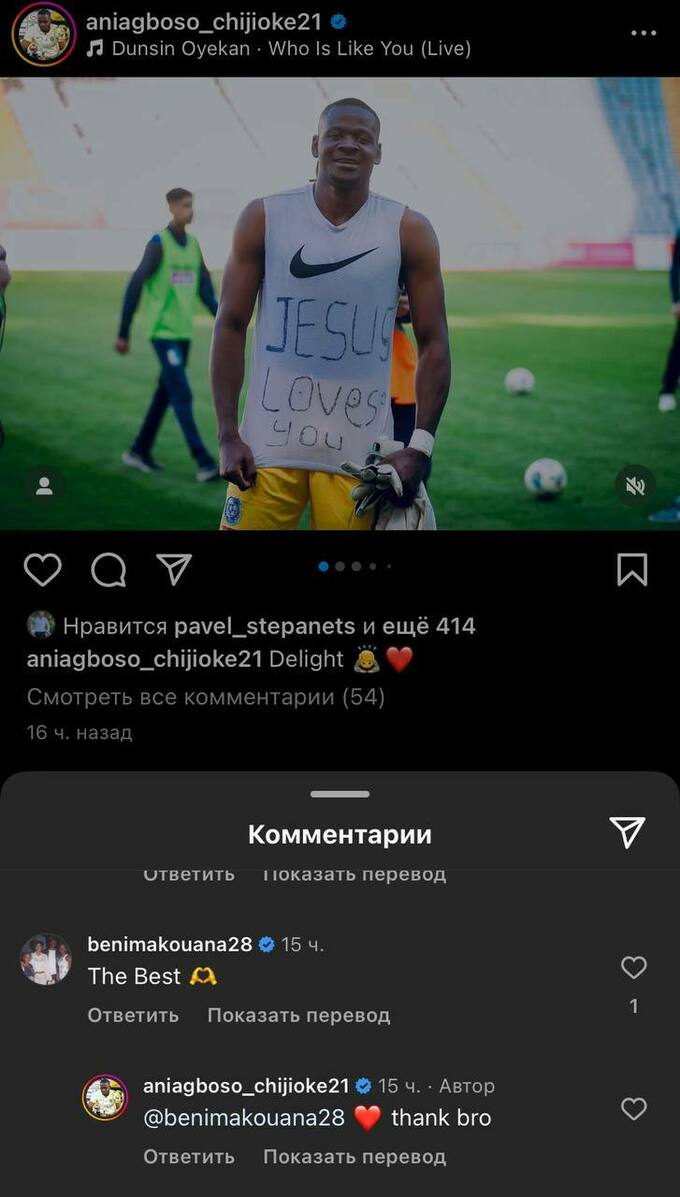Show translation of benimakouana28's comment

click(x=298, y=1015)
